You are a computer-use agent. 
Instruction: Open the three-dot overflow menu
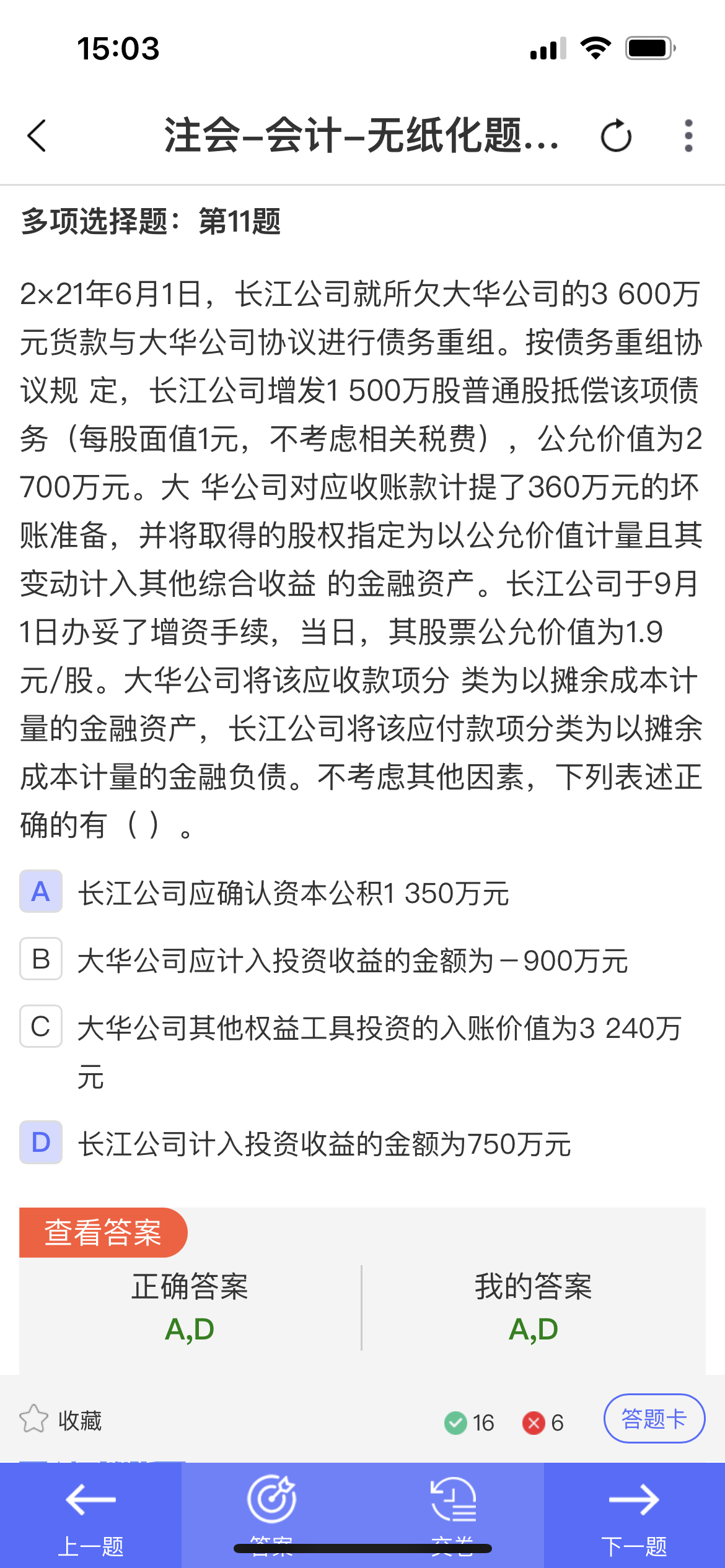[688, 136]
